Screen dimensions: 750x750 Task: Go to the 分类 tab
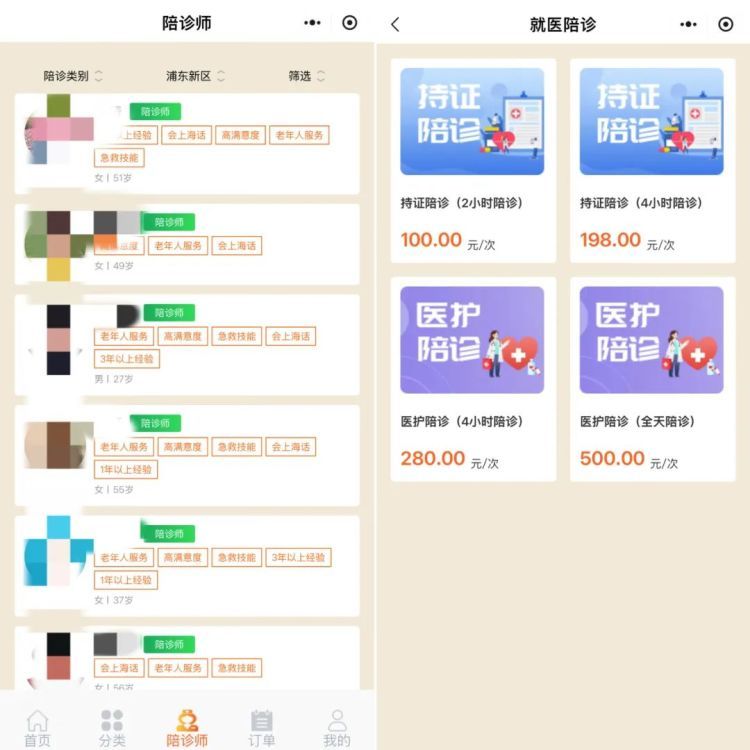(112, 728)
